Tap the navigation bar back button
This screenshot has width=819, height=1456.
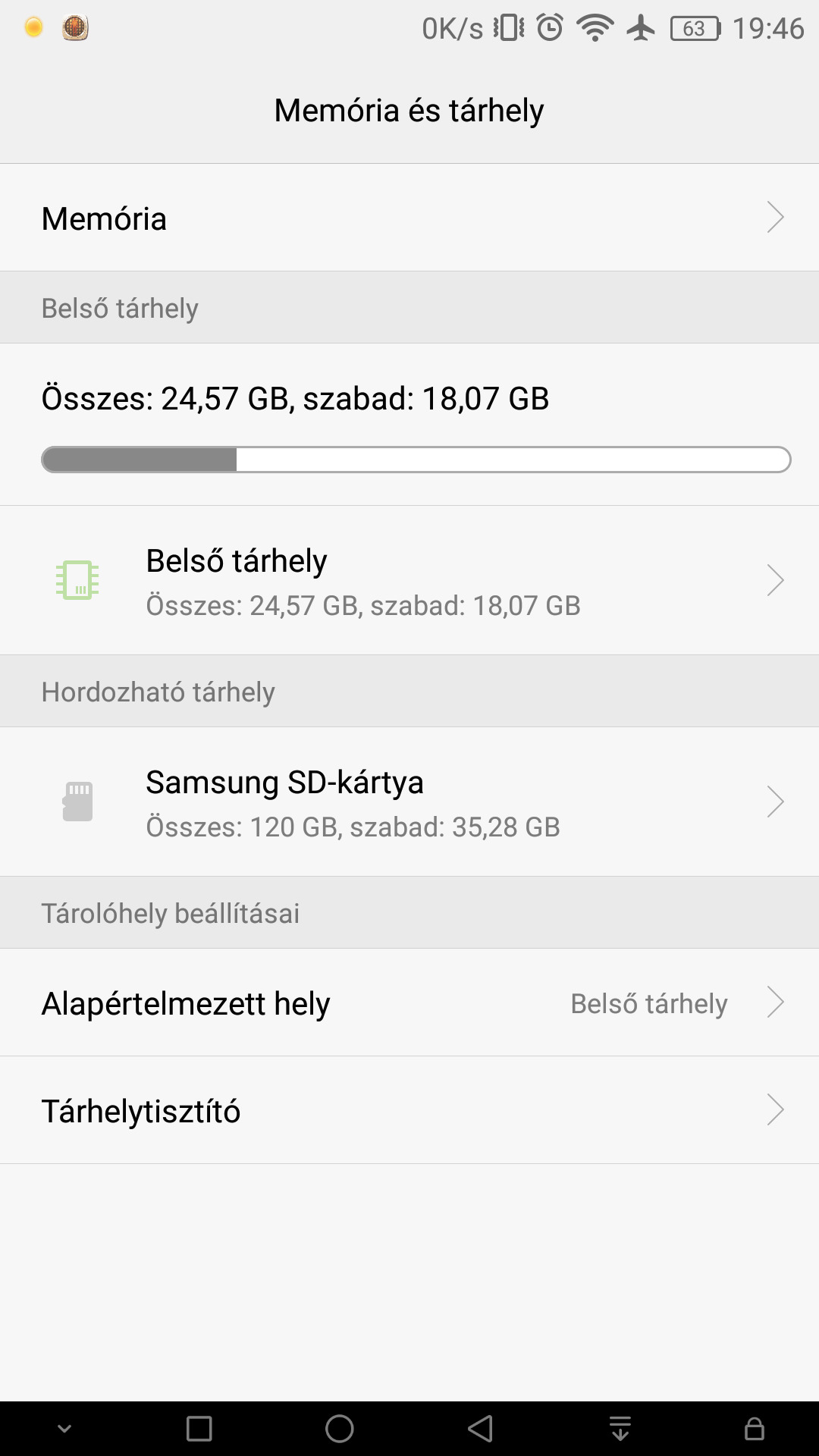480,1429
